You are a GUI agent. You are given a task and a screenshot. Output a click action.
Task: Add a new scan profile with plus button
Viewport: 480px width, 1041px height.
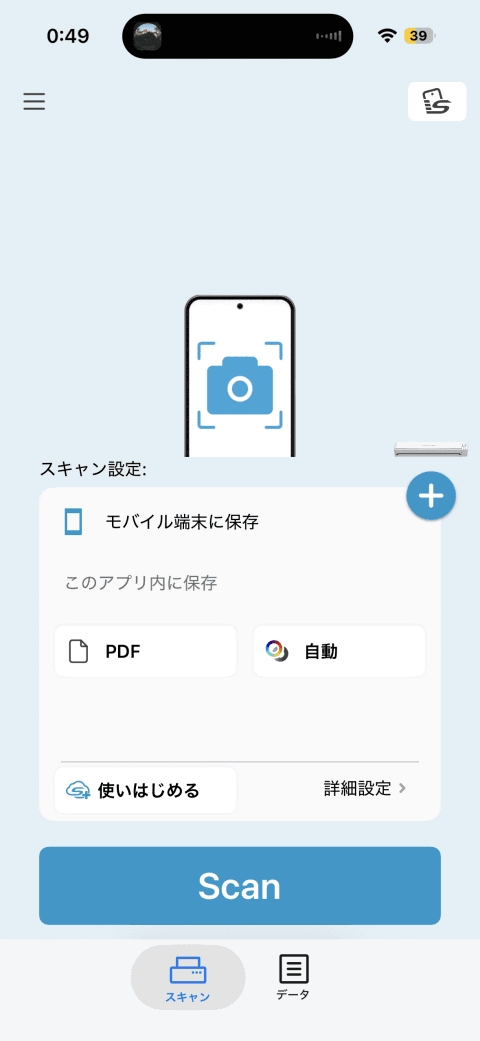431,495
